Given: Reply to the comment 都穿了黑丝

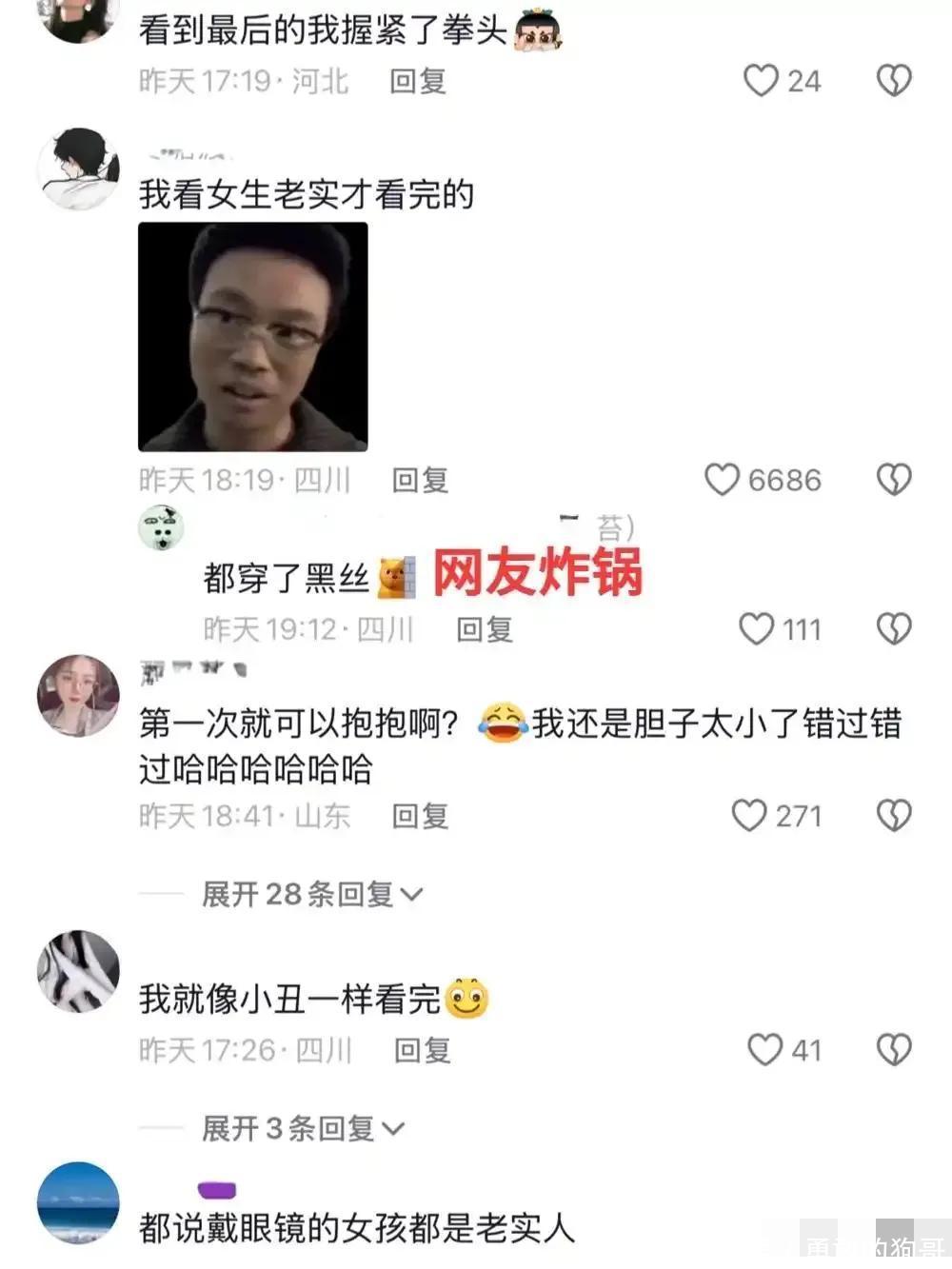Looking at the screenshot, I should (x=484, y=629).
